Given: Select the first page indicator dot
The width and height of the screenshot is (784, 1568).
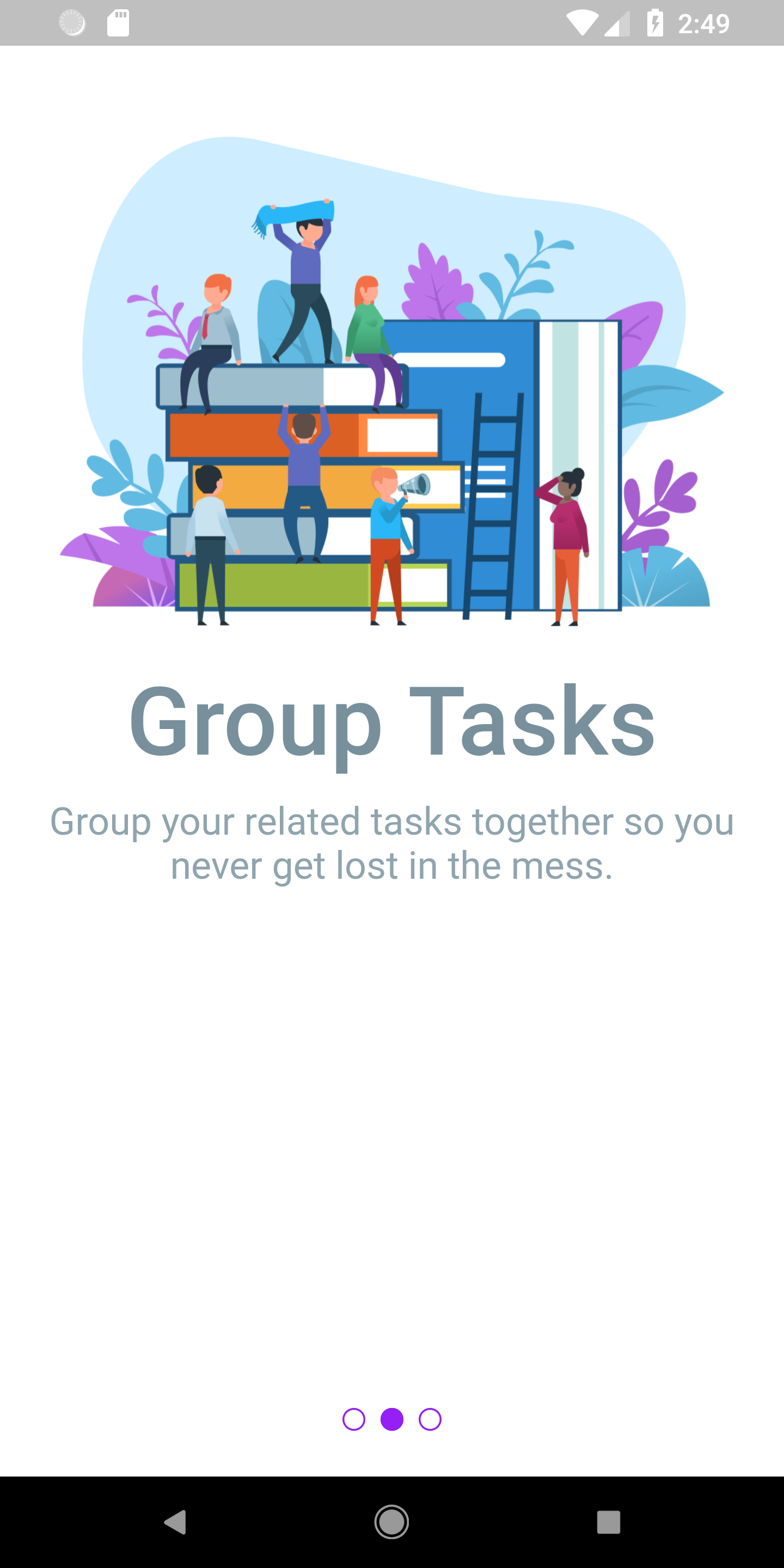Looking at the screenshot, I should click(354, 1419).
